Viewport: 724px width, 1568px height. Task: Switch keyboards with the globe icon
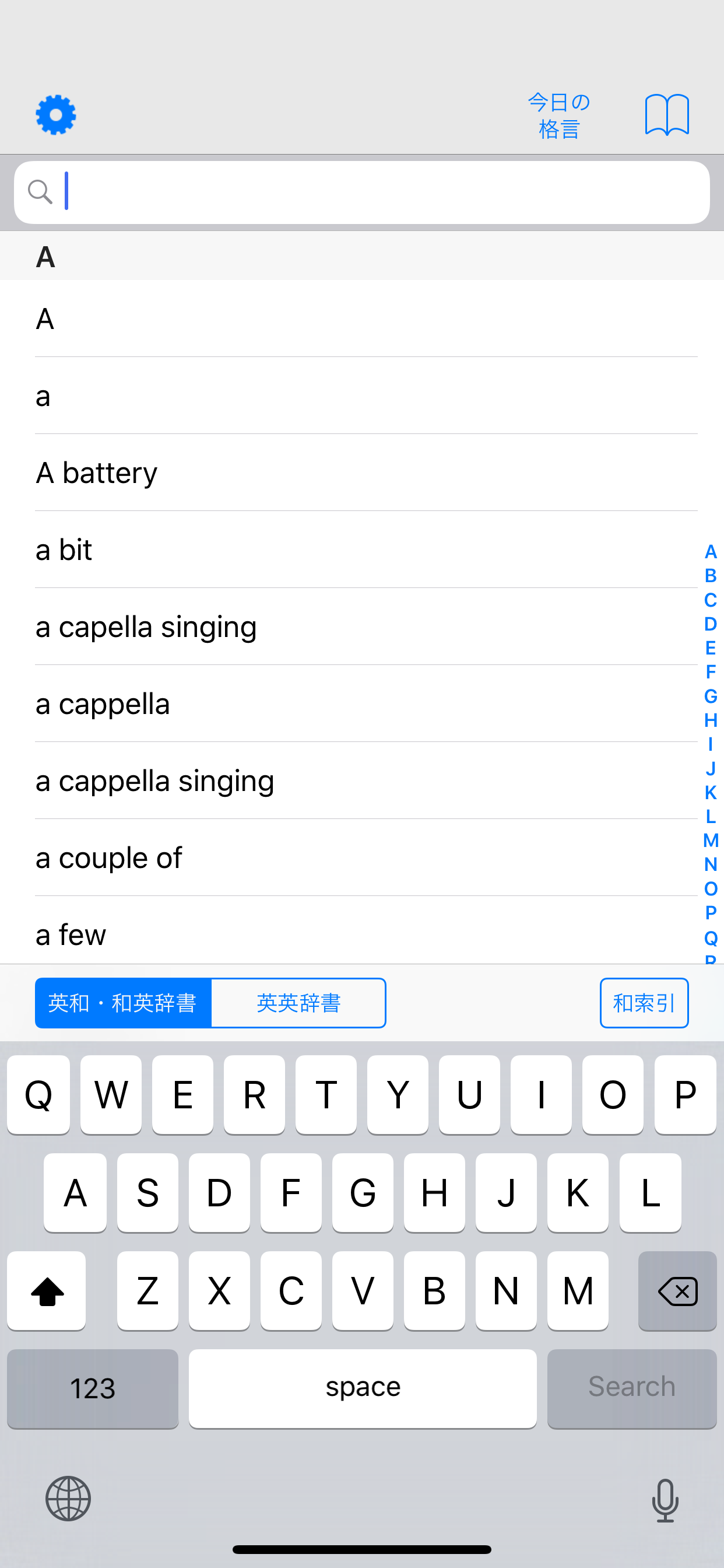(67, 1498)
